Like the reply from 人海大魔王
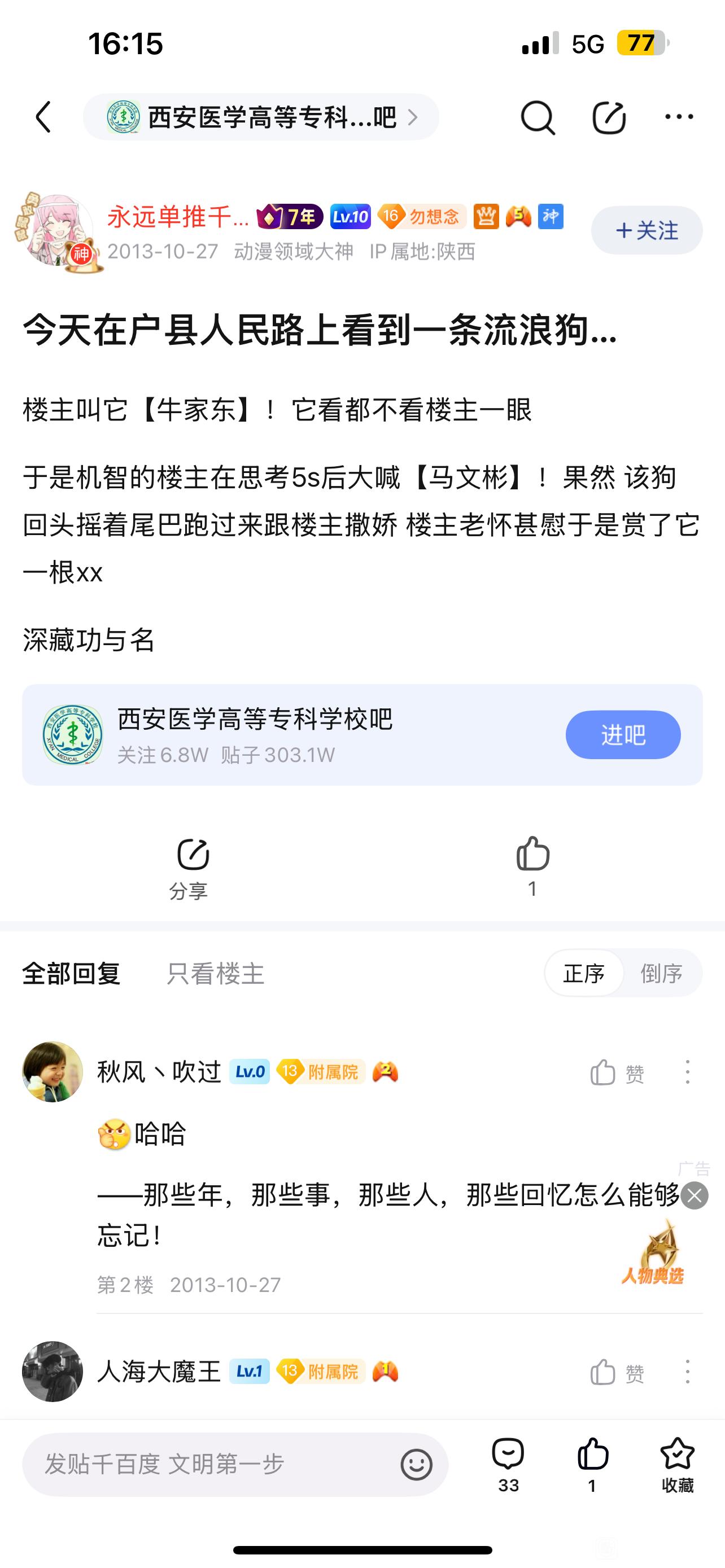The width and height of the screenshot is (725, 1568). coord(616,1372)
